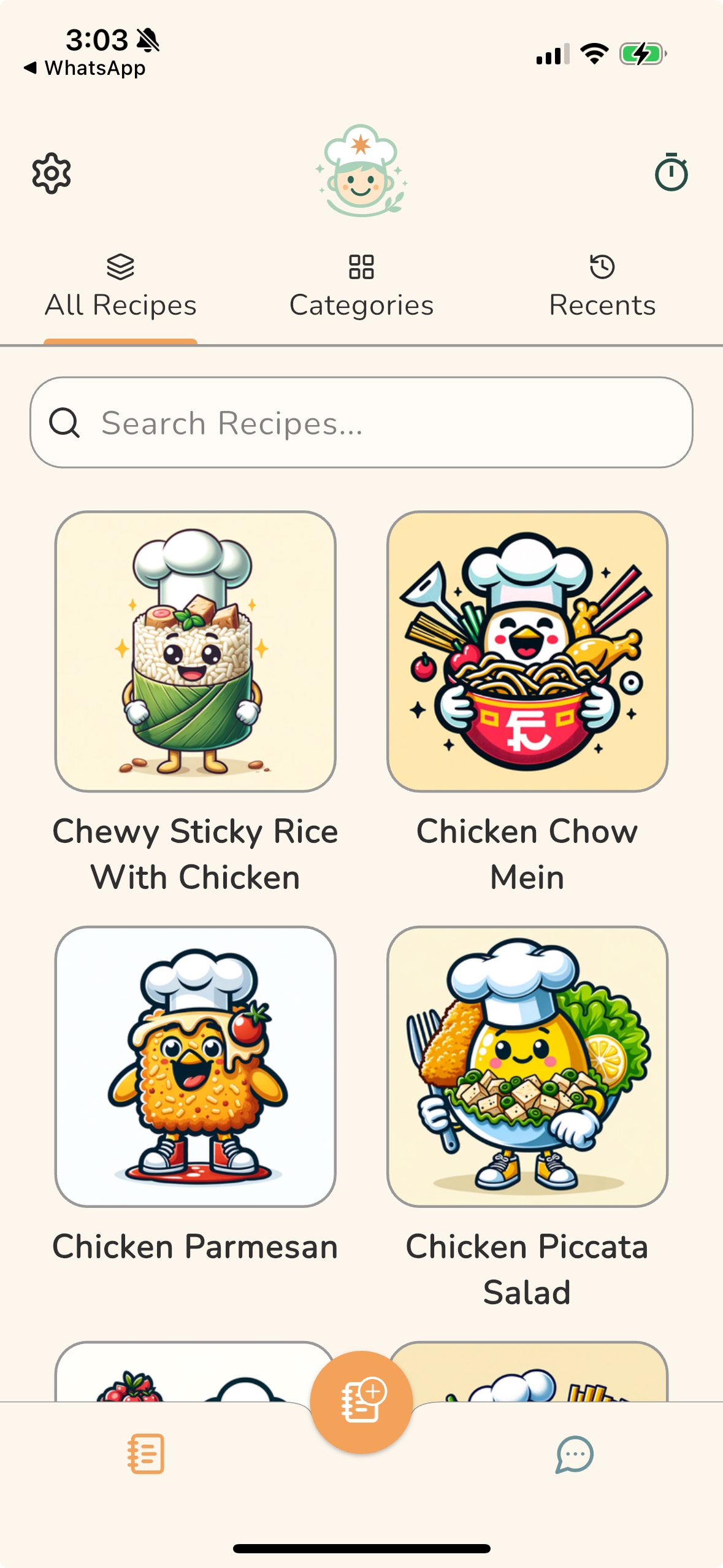Switch to the Categories tab

361,287
